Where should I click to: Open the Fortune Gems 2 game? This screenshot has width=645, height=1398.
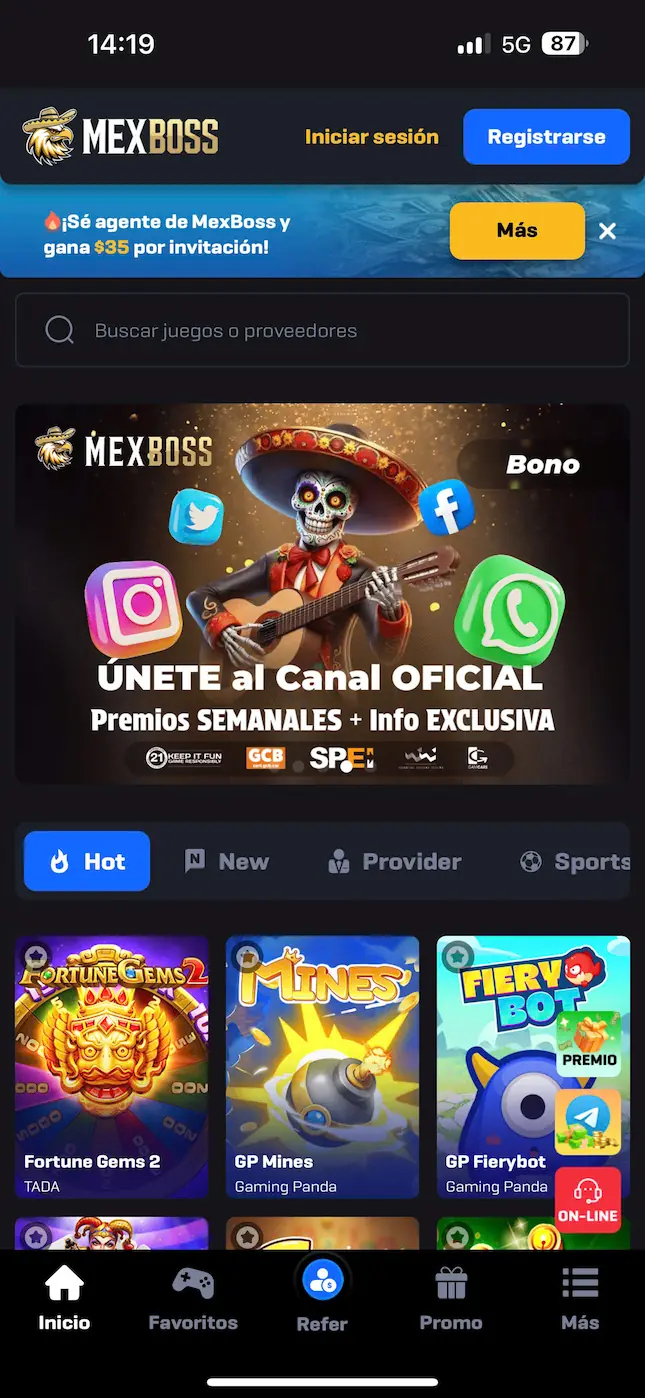click(x=112, y=1066)
